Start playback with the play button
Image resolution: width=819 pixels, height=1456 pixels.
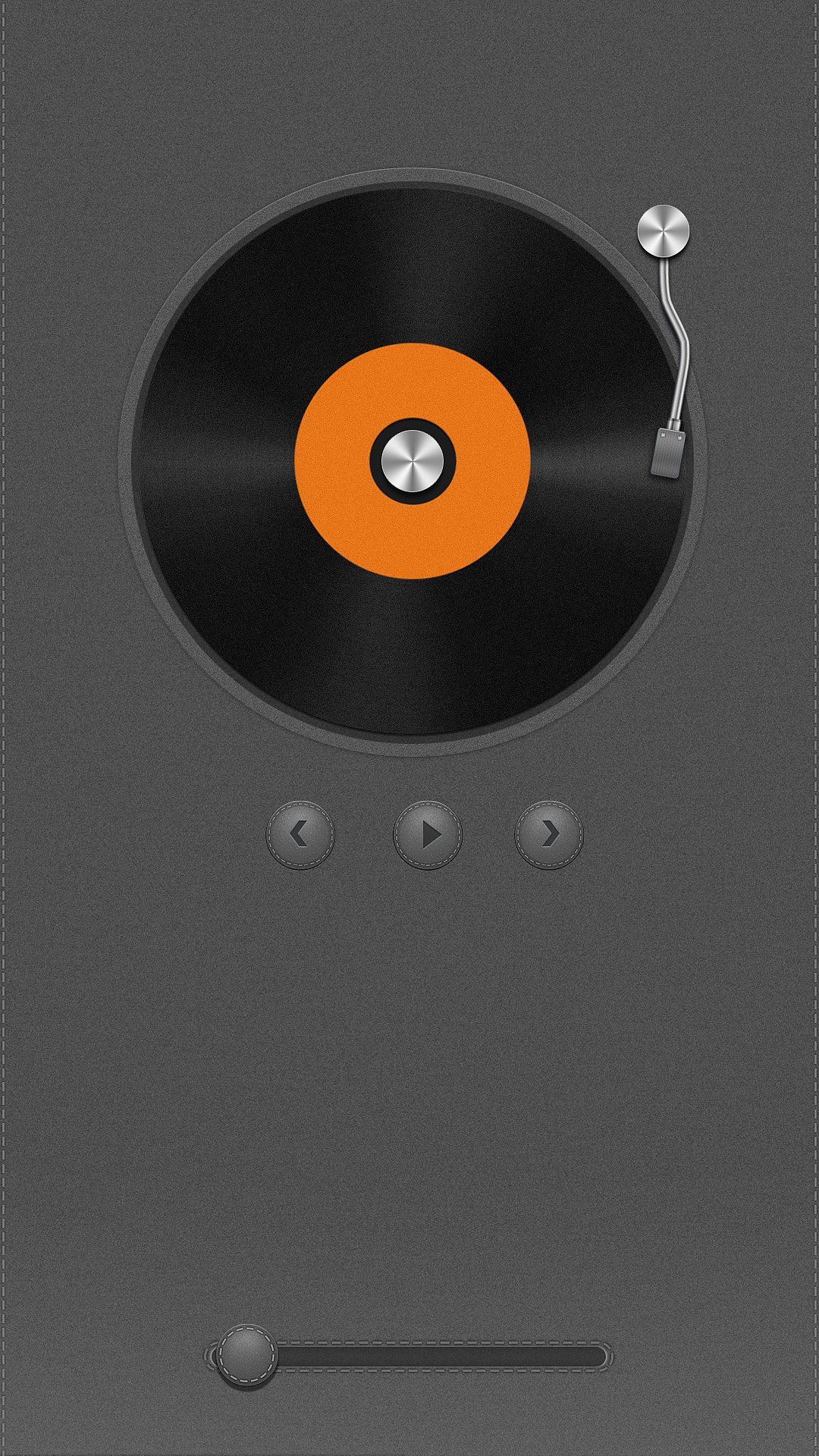(x=428, y=834)
